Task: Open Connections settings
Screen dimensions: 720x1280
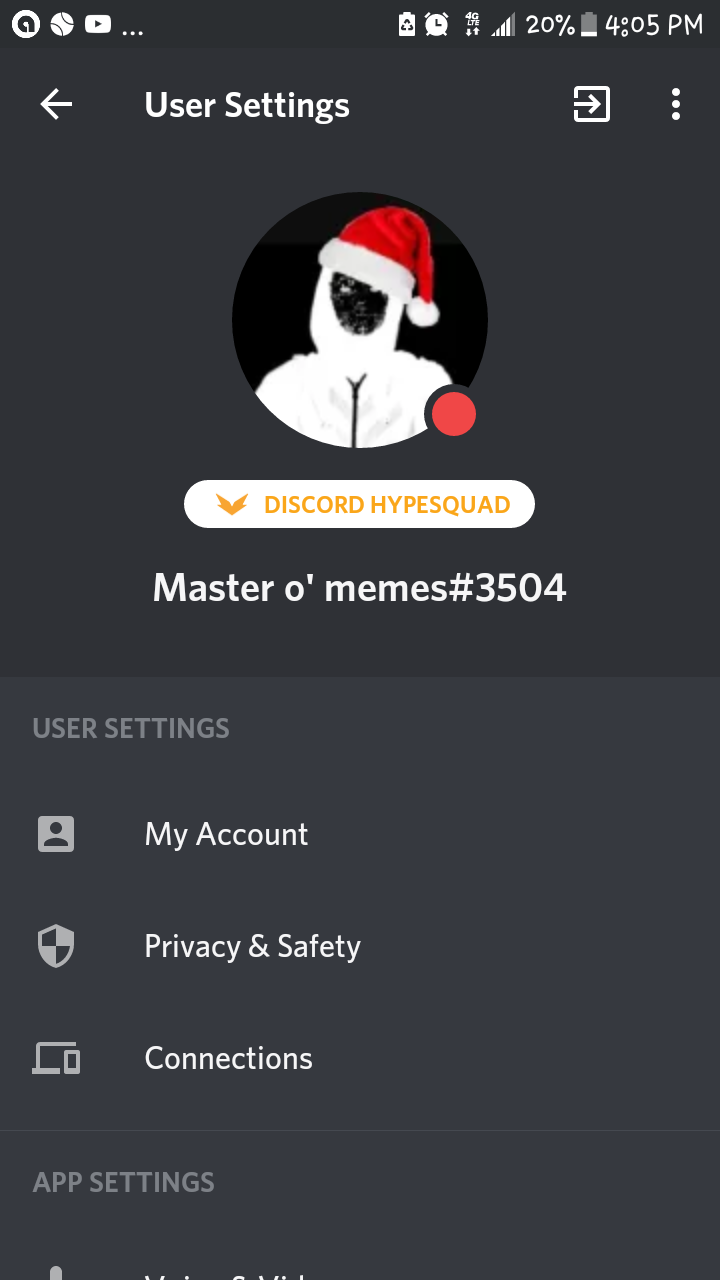Action: [x=228, y=1058]
